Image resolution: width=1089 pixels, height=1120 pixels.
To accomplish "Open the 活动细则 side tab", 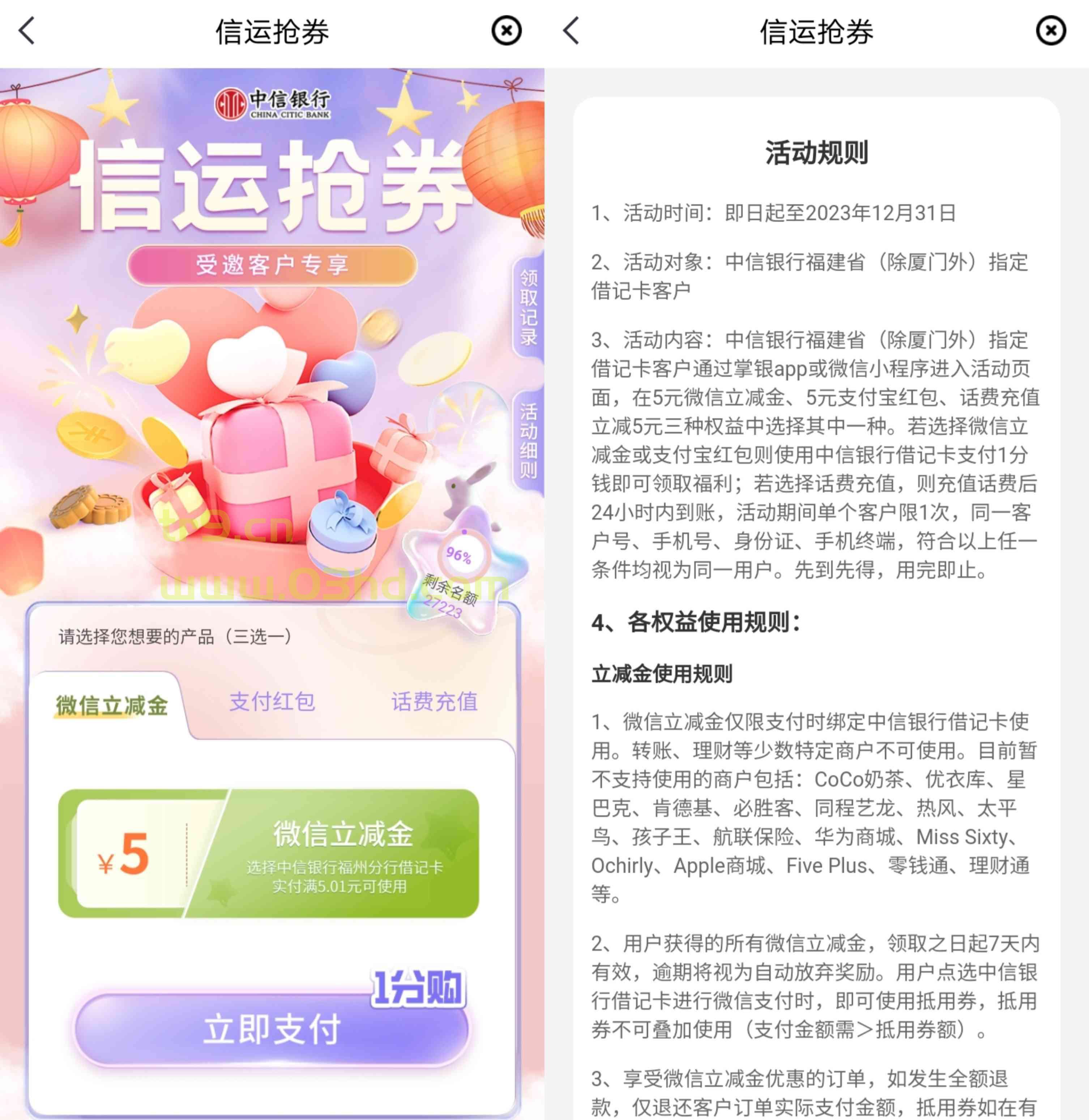I will [528, 441].
